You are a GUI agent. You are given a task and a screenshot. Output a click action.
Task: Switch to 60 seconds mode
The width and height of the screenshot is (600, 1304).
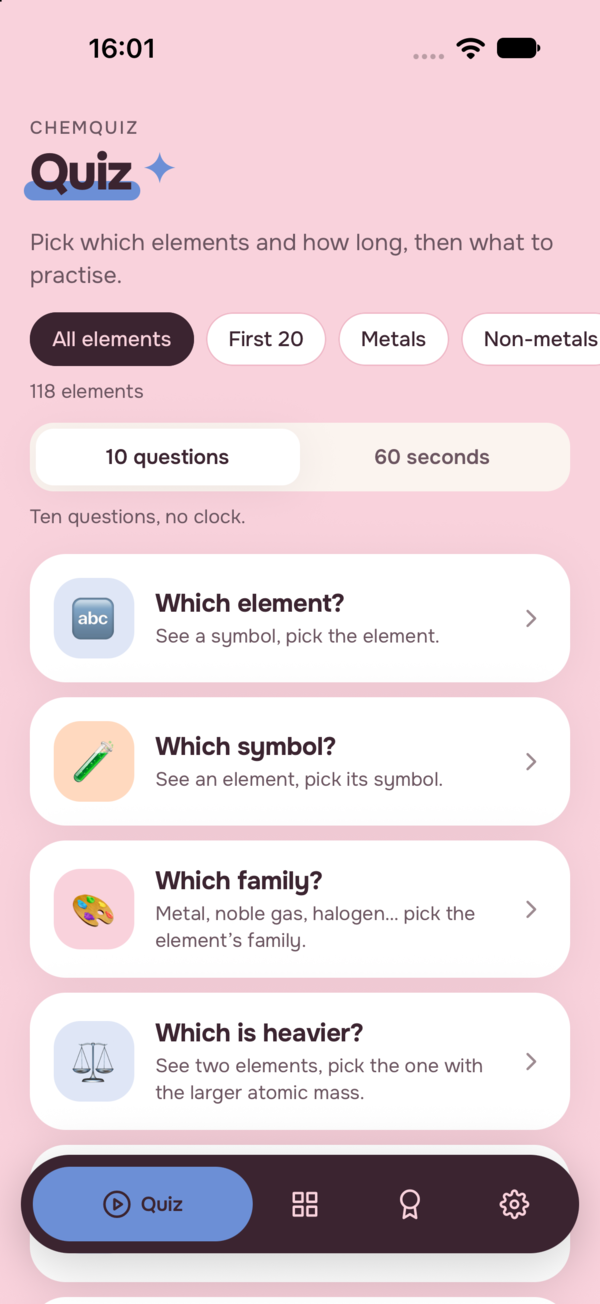pos(432,457)
